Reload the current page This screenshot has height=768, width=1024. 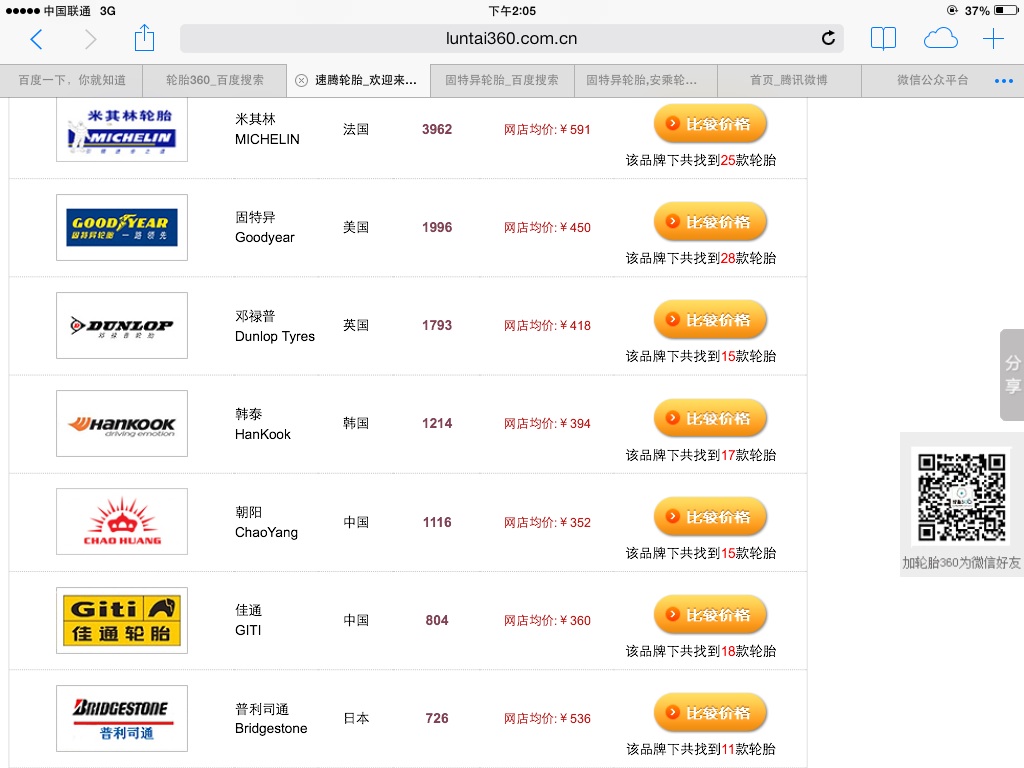(x=828, y=39)
